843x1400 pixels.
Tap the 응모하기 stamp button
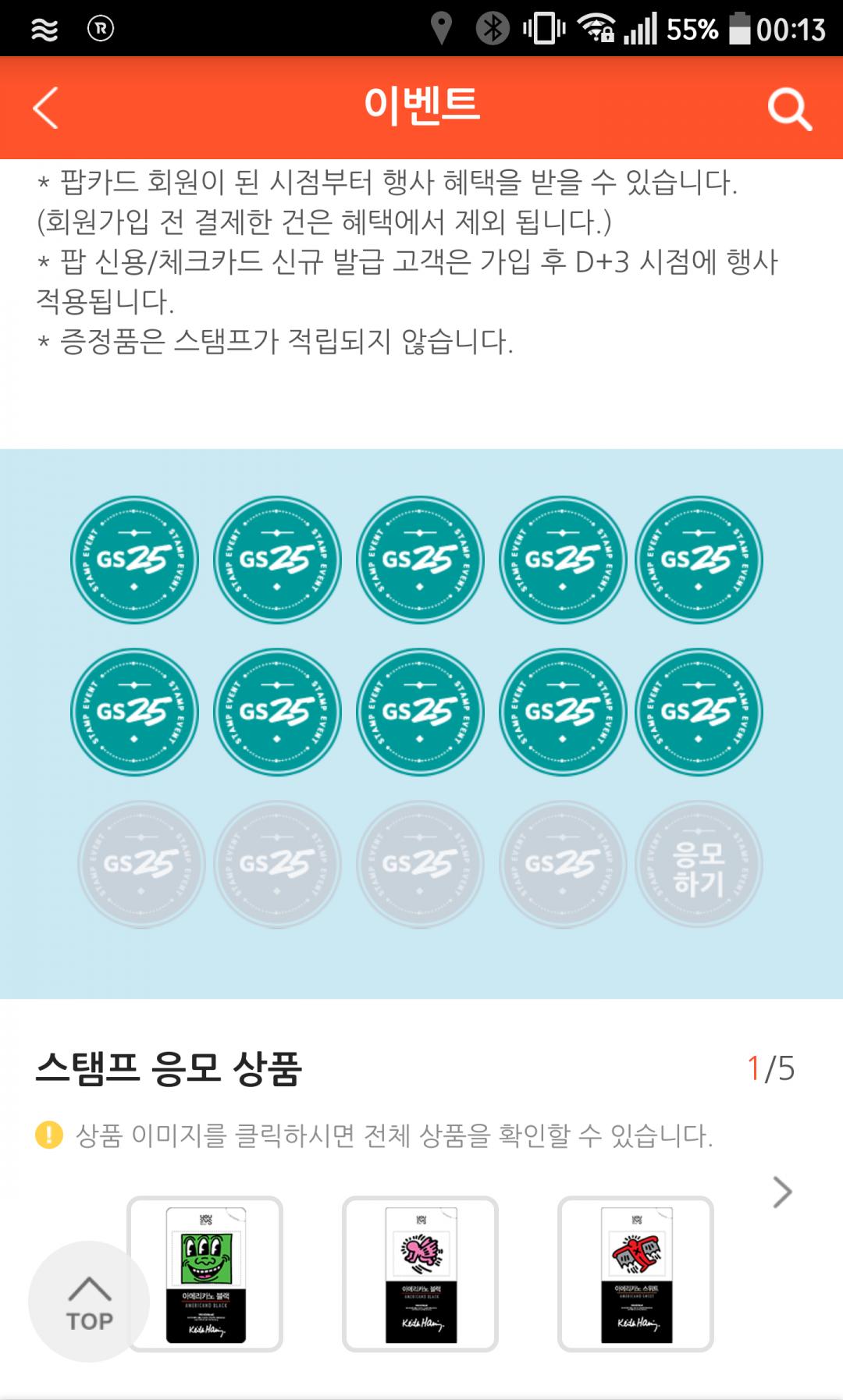698,865
